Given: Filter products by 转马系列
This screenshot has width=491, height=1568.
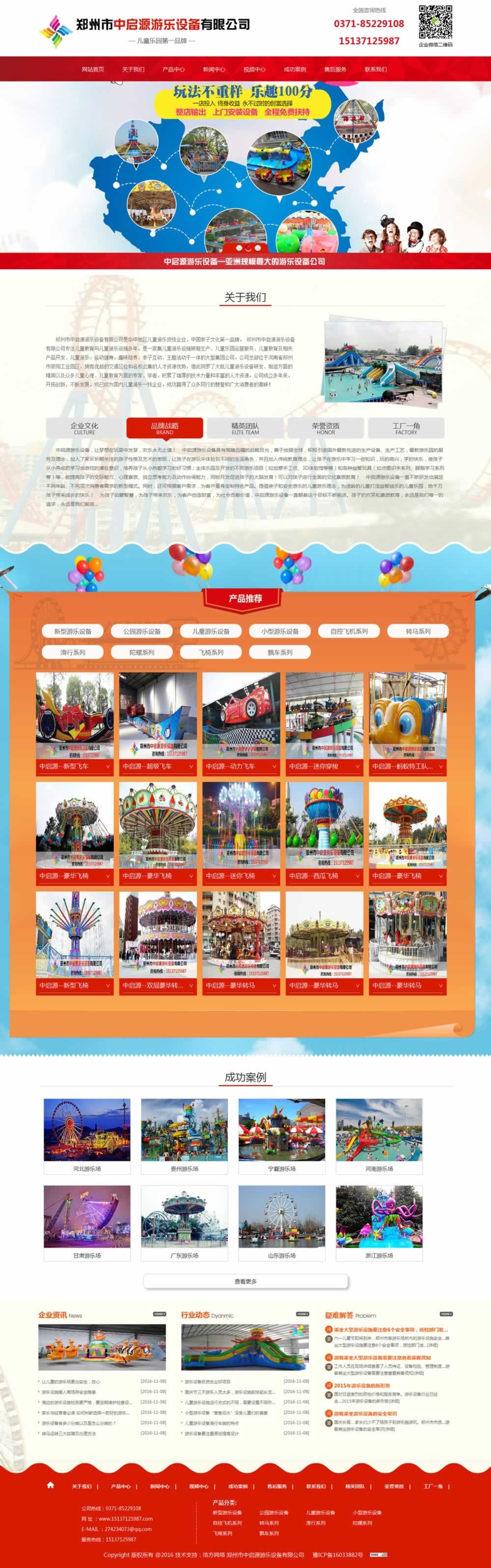Looking at the screenshot, I should [418, 631].
